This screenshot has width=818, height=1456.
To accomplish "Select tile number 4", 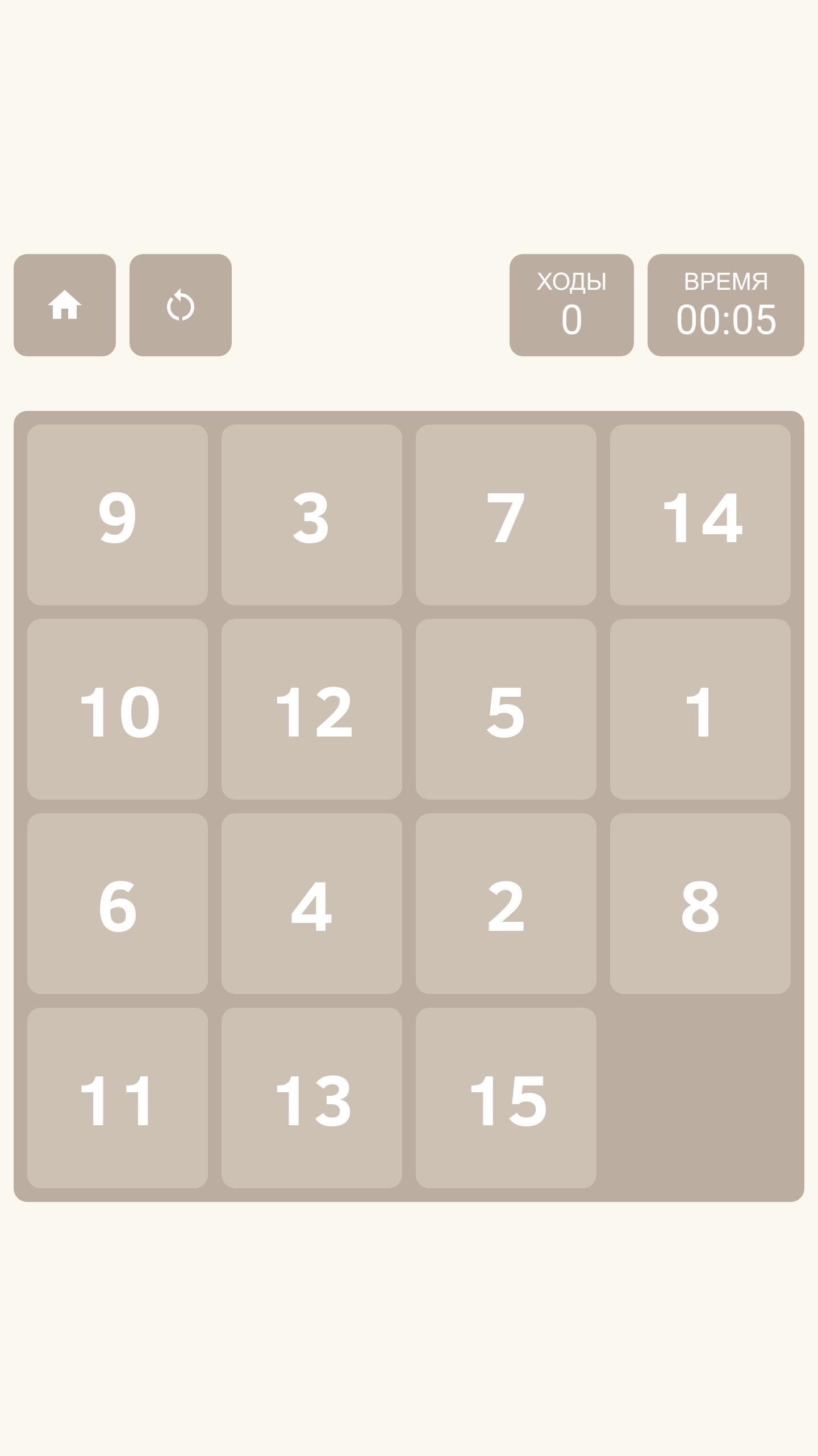I will (312, 904).
